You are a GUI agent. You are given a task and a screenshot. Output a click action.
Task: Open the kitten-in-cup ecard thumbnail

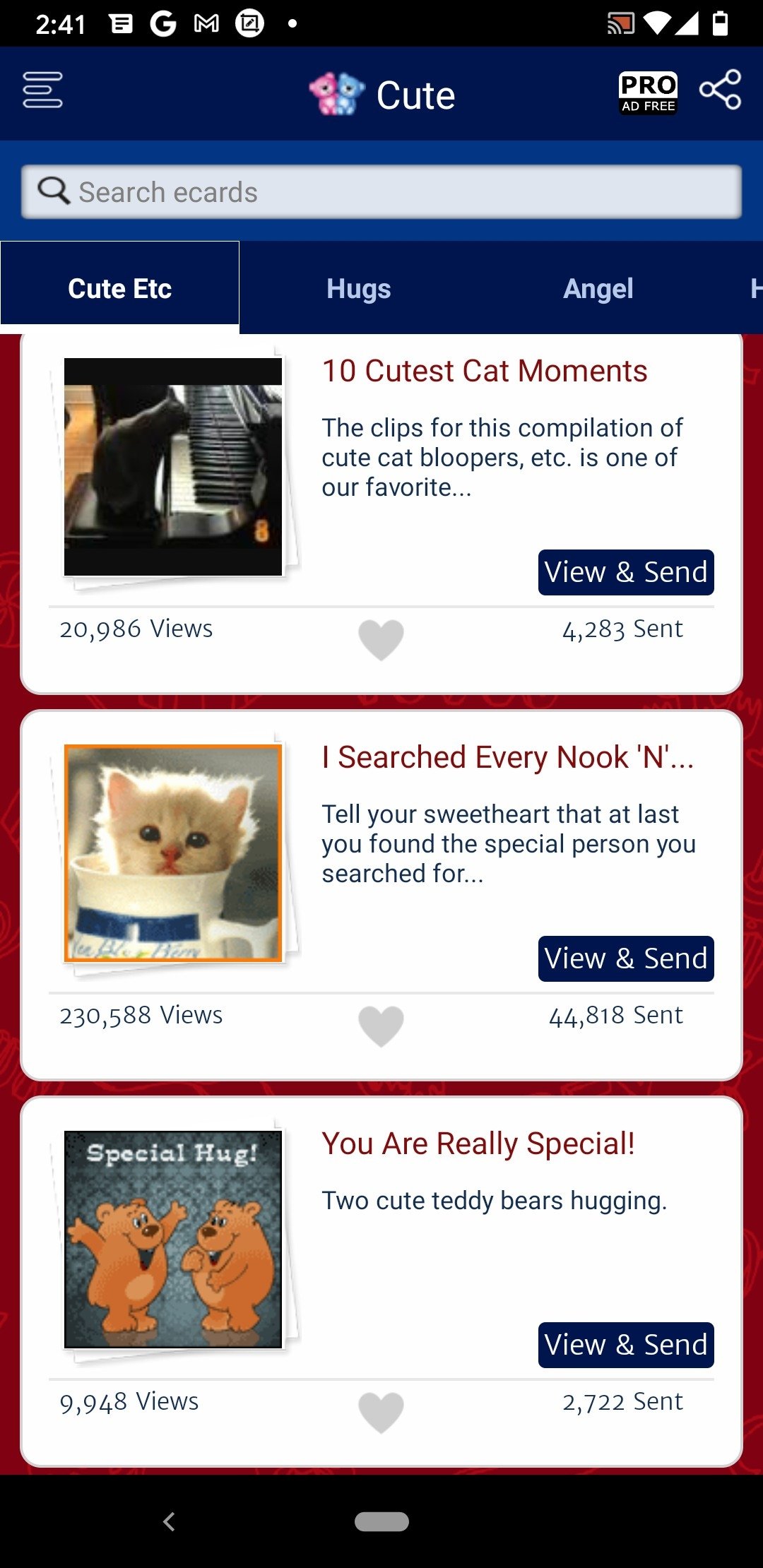point(173,853)
